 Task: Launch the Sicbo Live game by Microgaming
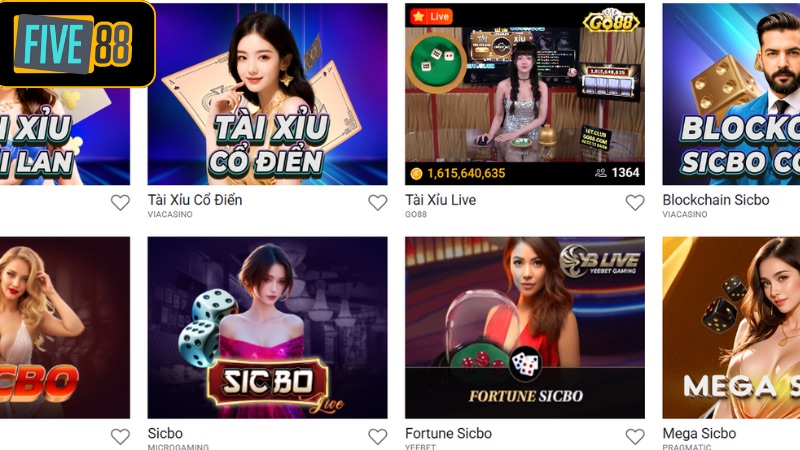(x=267, y=327)
